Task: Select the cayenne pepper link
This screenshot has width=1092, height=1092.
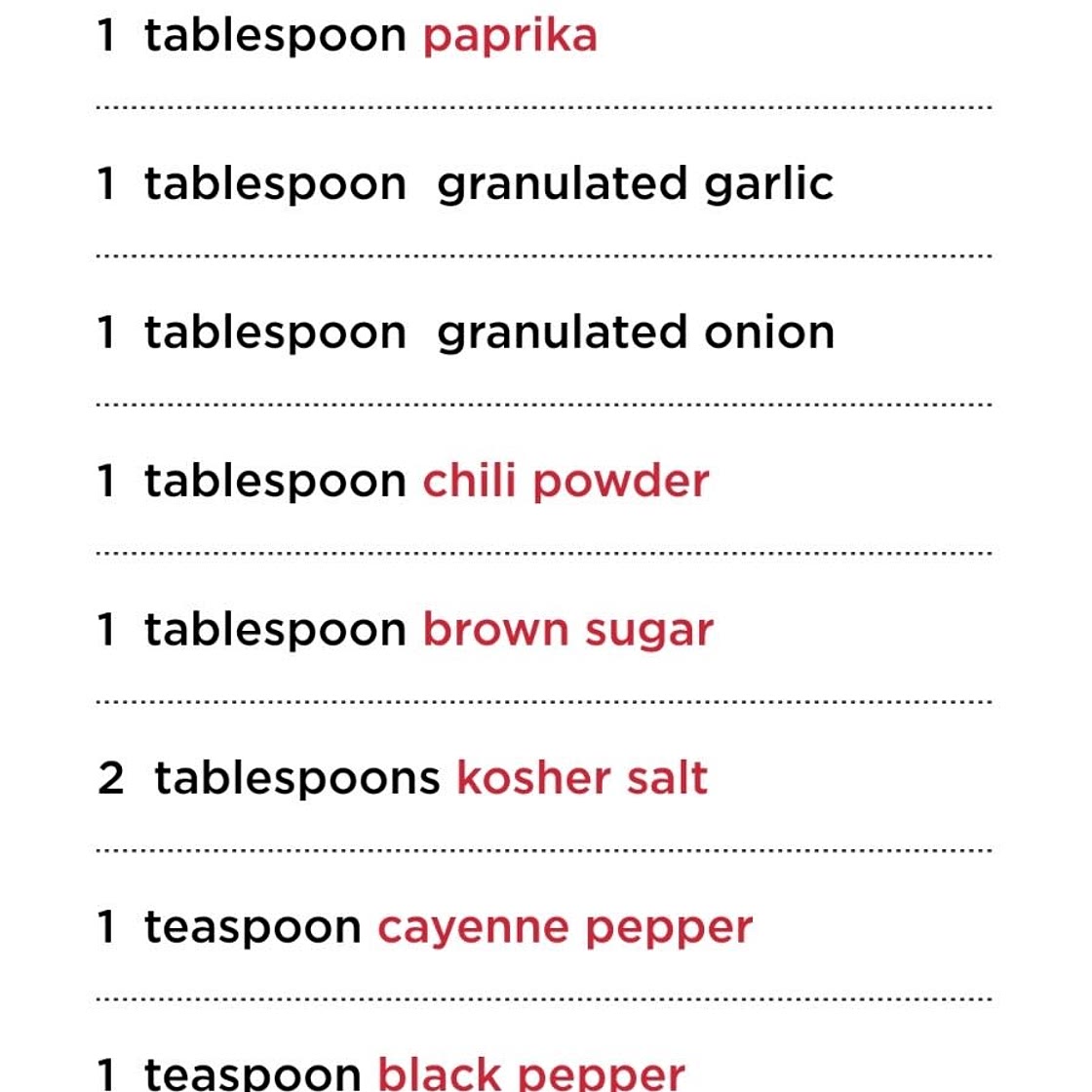Action: pos(565,927)
